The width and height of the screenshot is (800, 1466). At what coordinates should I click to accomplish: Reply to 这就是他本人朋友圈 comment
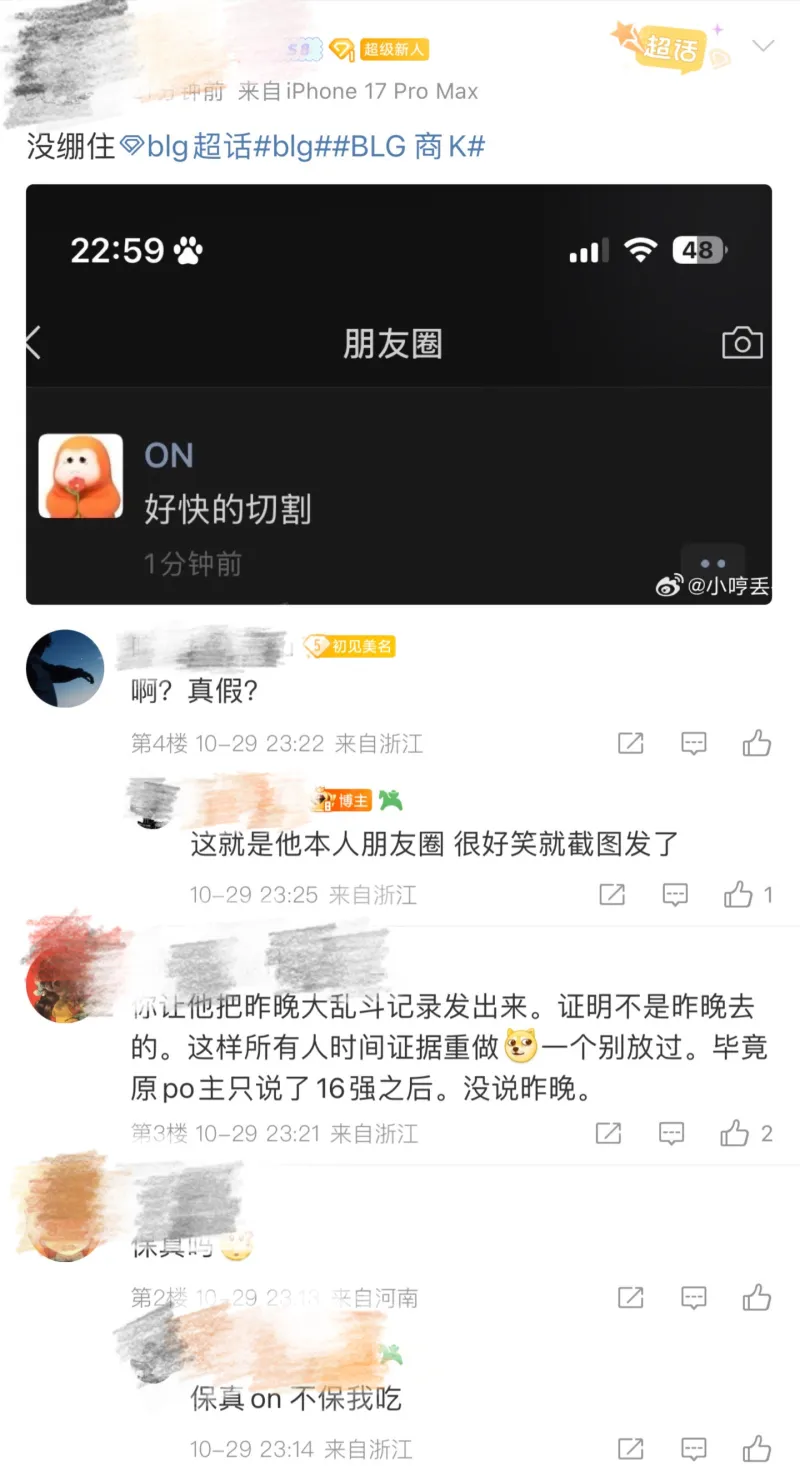coord(675,894)
